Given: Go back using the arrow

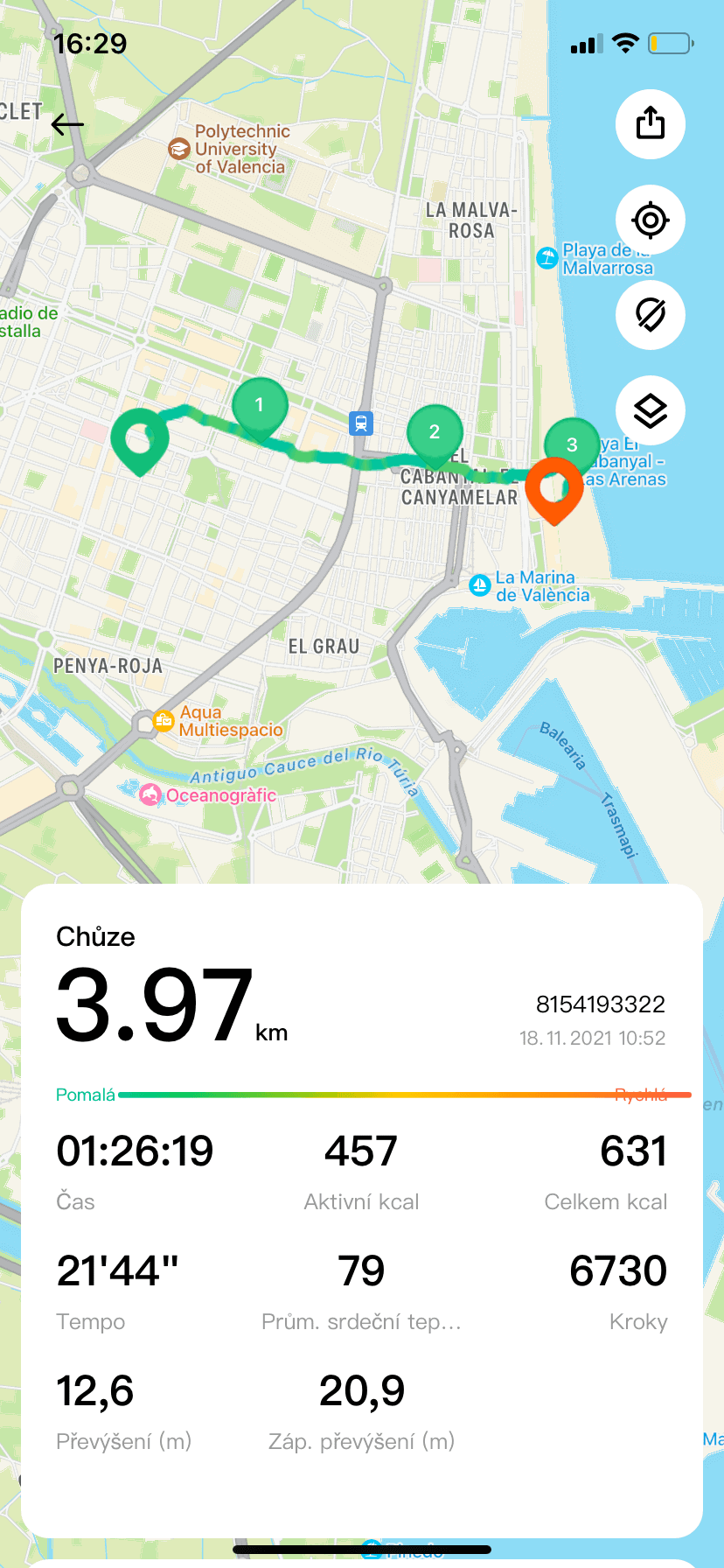Looking at the screenshot, I should (67, 125).
